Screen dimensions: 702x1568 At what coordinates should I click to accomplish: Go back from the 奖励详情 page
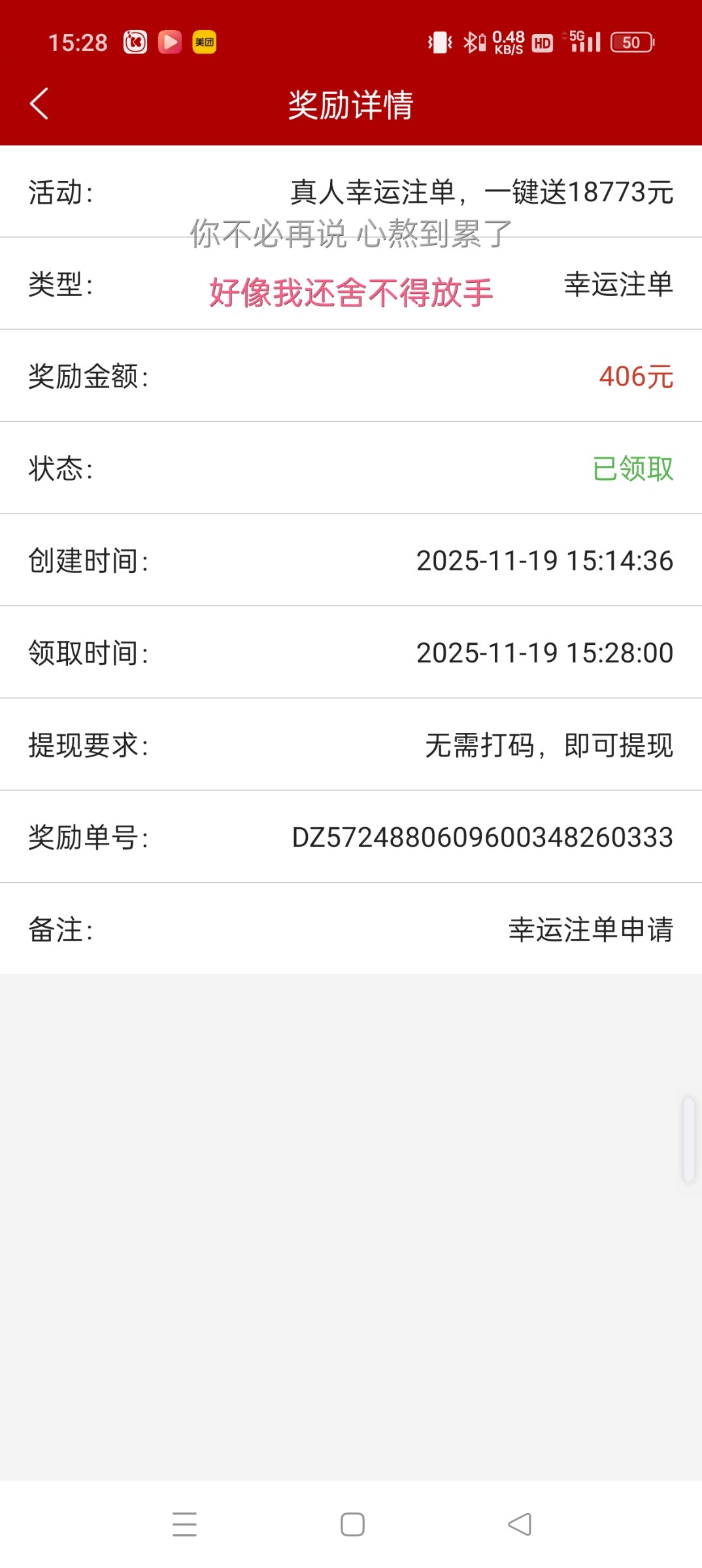(39, 104)
